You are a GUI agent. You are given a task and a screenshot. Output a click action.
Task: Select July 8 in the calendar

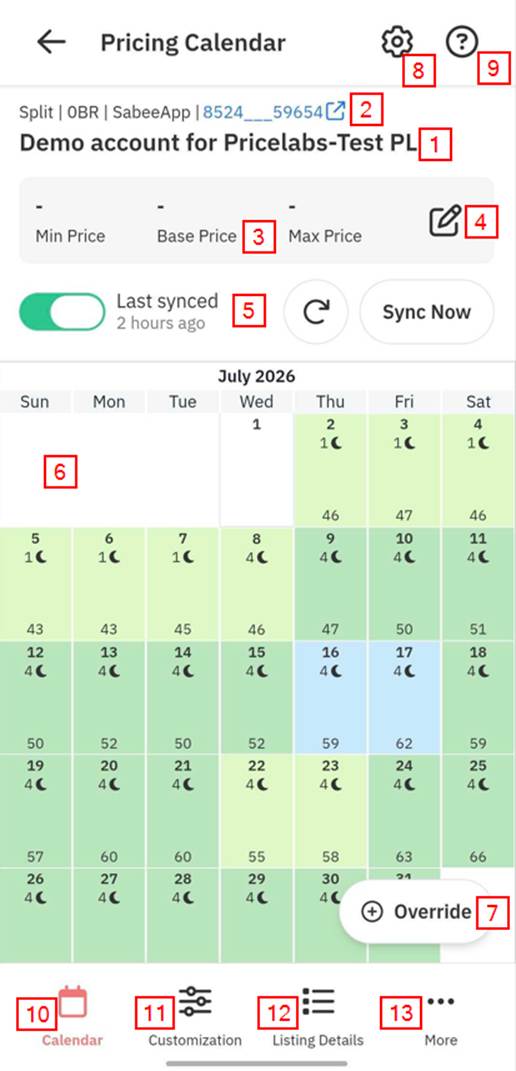(257, 583)
